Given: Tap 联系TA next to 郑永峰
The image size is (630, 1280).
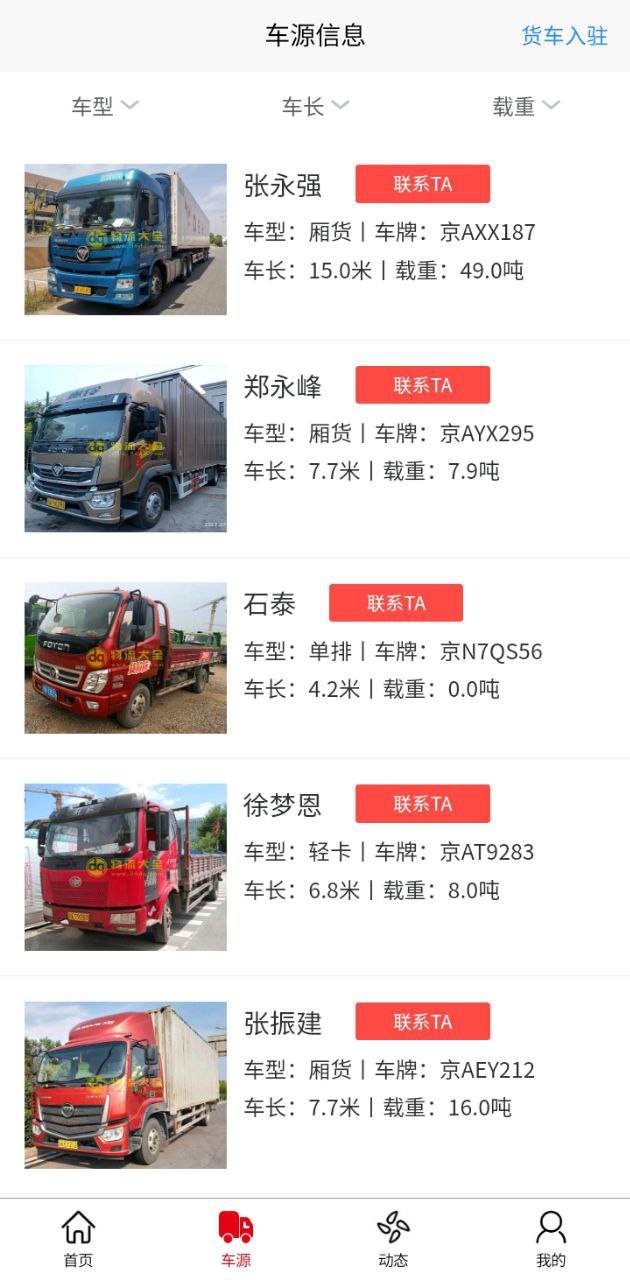Looking at the screenshot, I should [x=422, y=385].
